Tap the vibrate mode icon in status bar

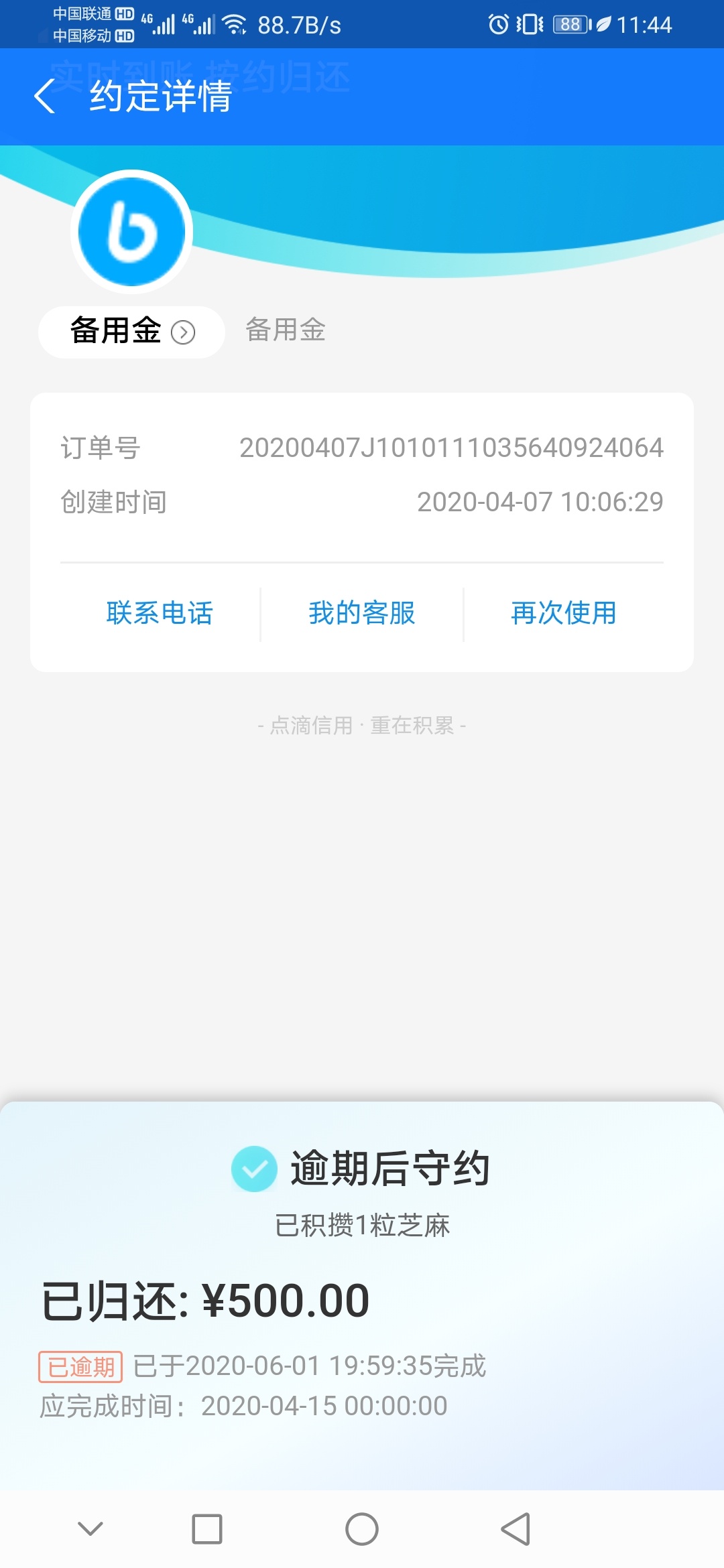tap(529, 24)
